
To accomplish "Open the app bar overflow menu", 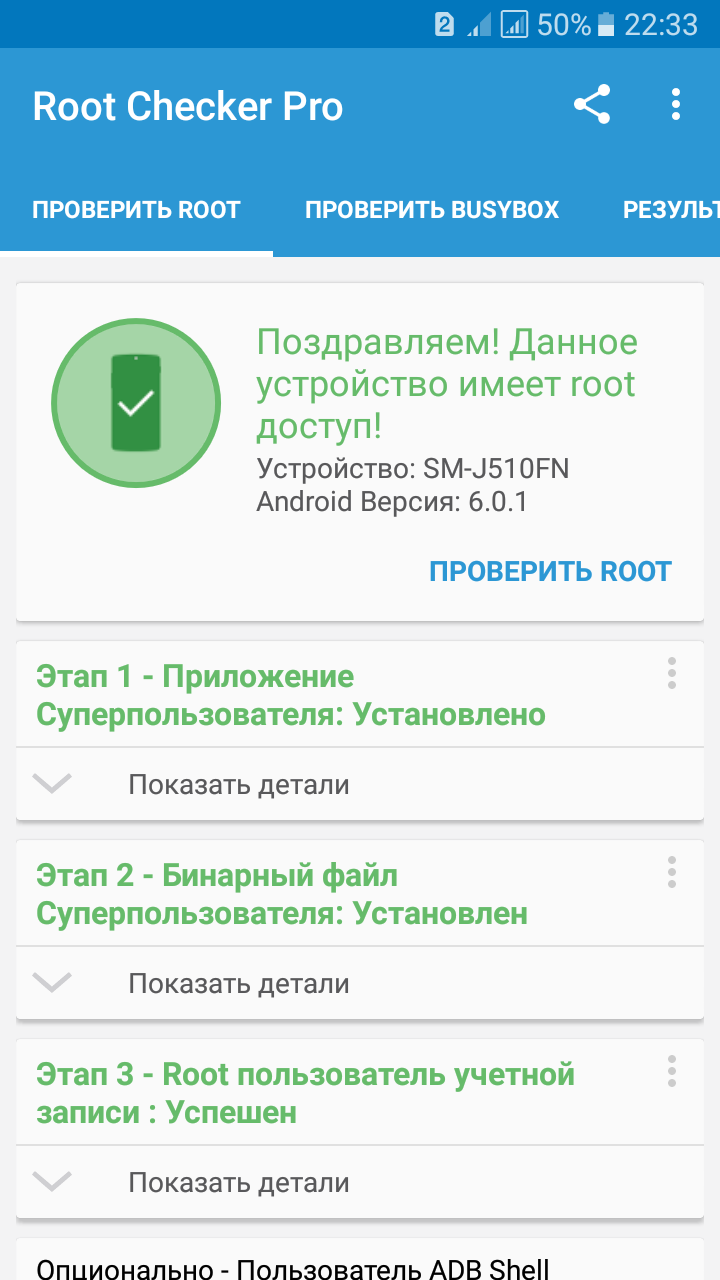I will point(676,105).
